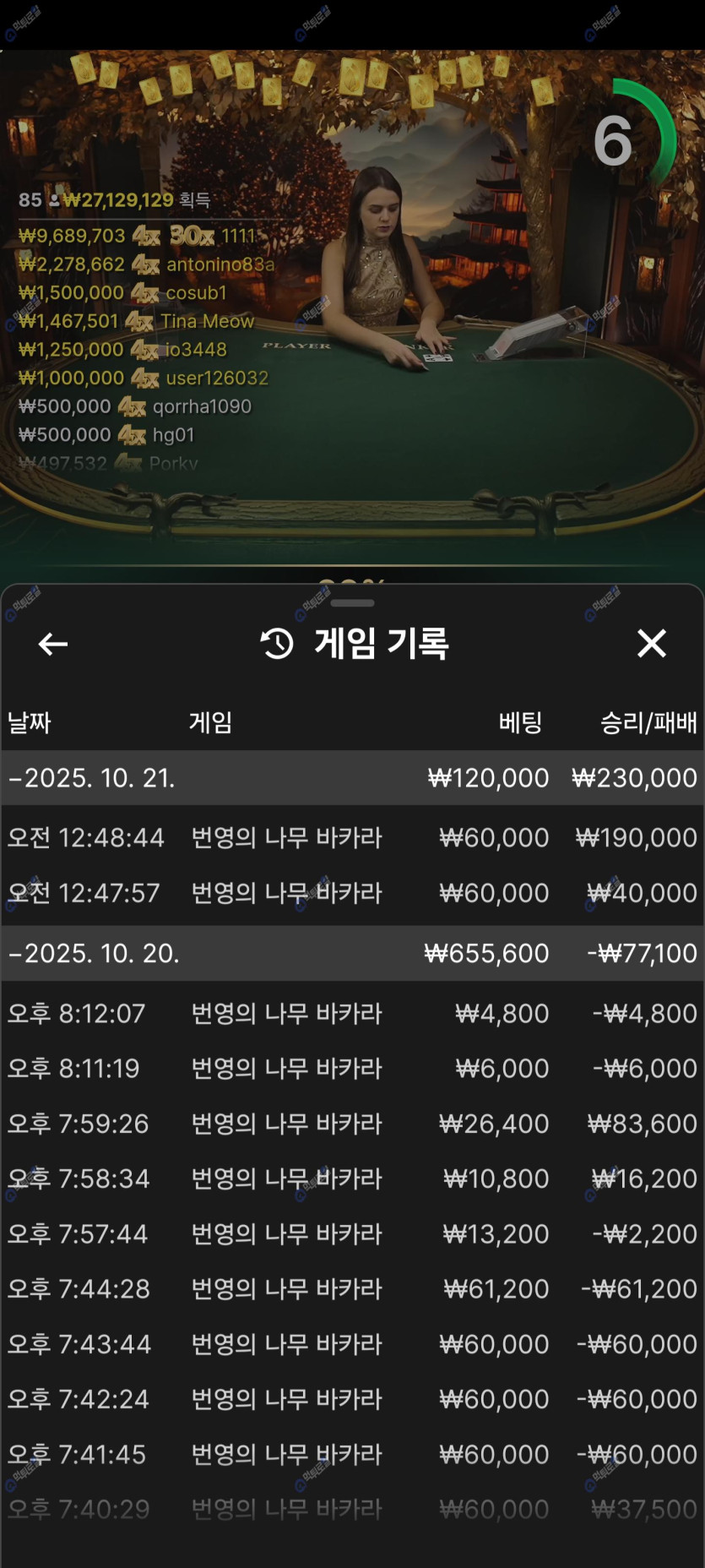The height and width of the screenshot is (1568, 705).
Task: Open the 오후 7:57:44 game record
Action: tap(352, 1234)
